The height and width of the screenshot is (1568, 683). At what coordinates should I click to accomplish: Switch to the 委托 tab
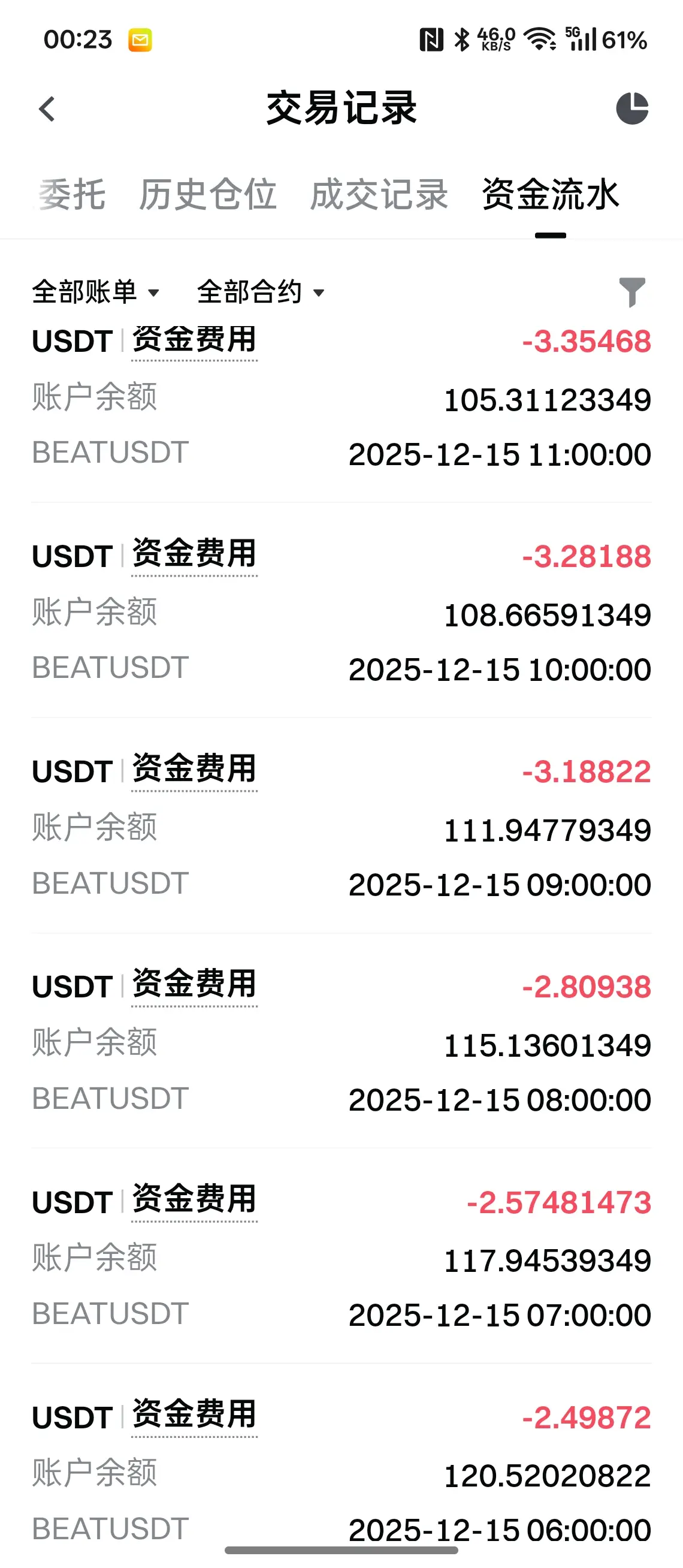72,195
